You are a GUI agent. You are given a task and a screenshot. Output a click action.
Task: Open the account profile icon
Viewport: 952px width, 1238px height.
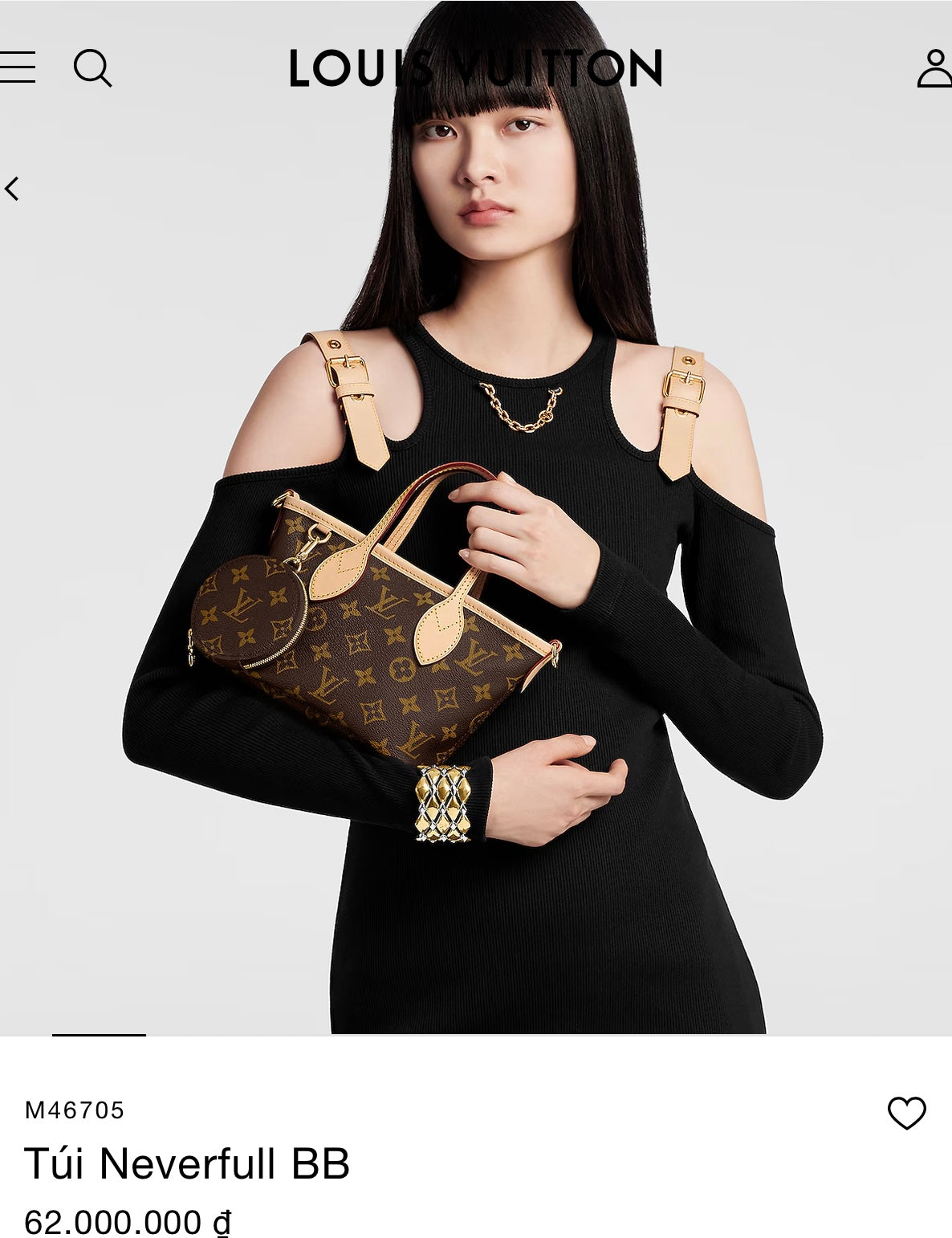[934, 68]
